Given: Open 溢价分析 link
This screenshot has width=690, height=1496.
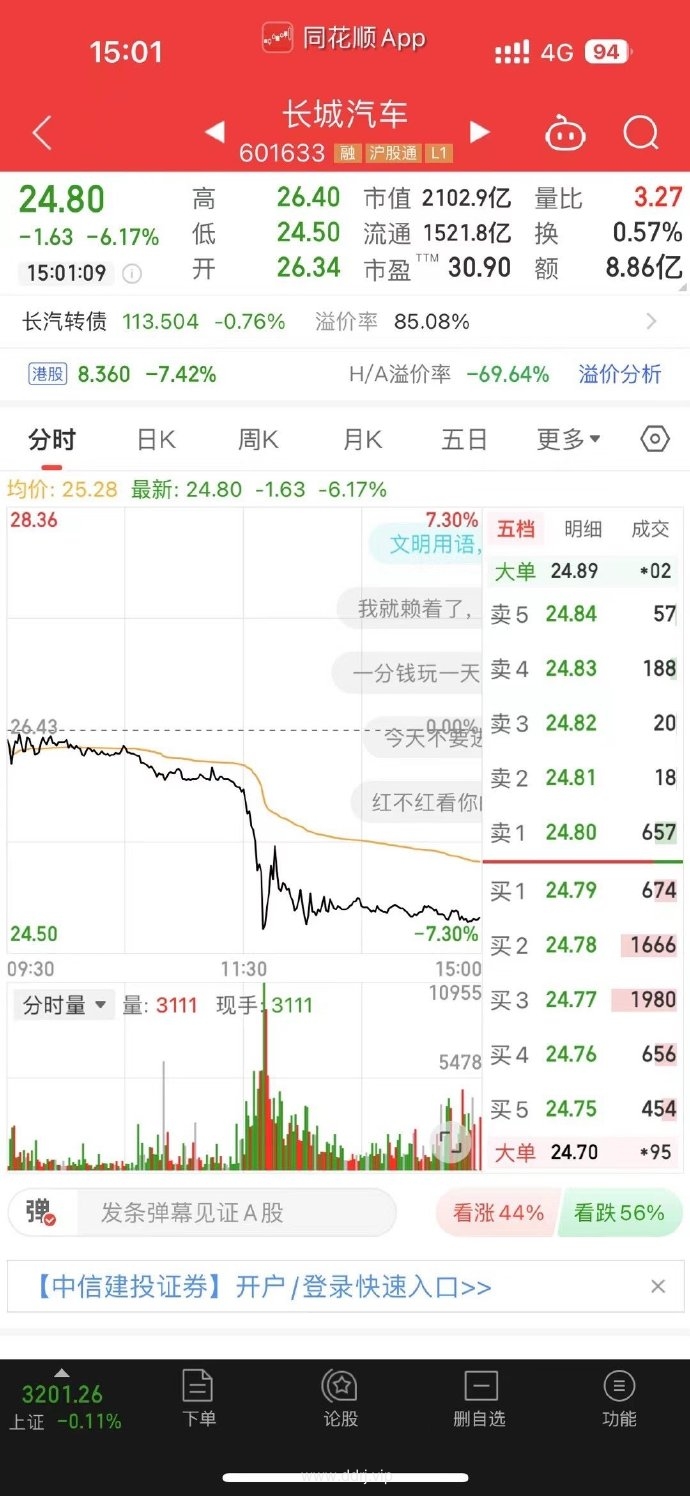Looking at the screenshot, I should (x=620, y=375).
